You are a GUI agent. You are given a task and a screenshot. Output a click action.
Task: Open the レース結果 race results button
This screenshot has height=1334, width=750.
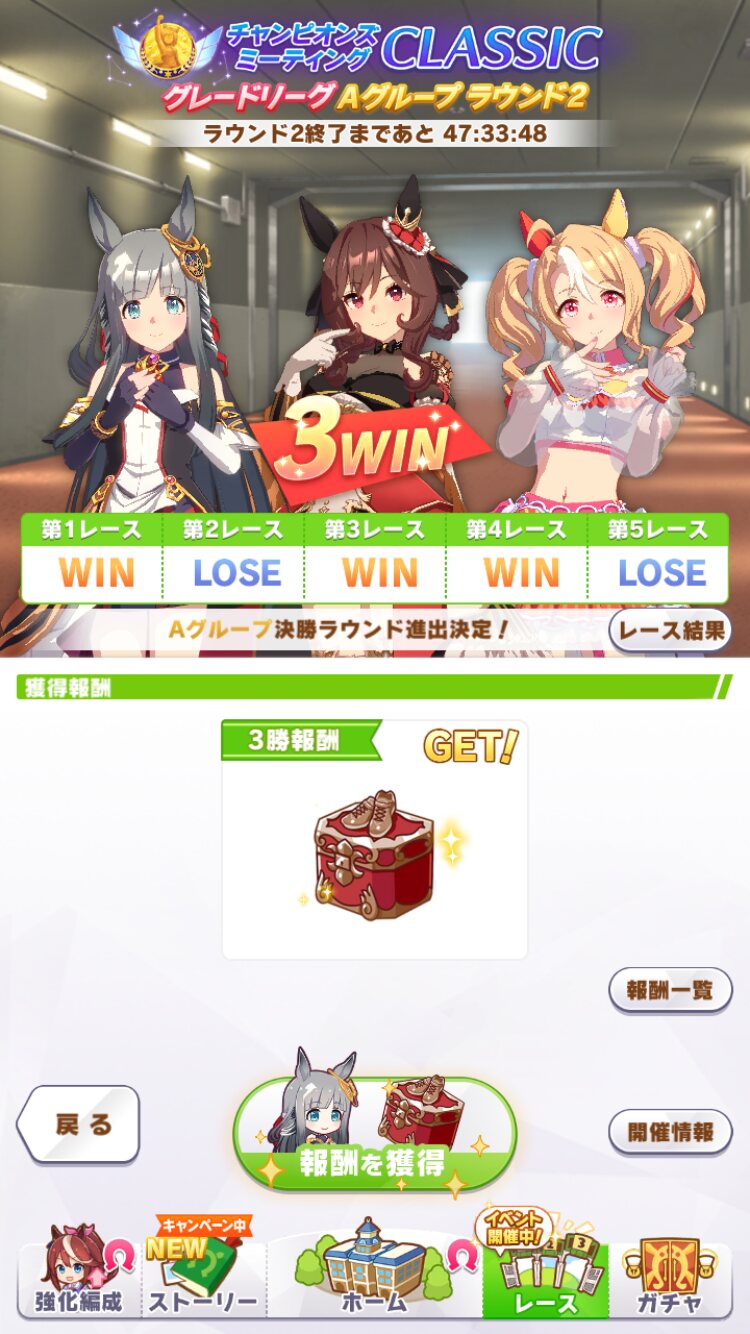[x=670, y=631]
